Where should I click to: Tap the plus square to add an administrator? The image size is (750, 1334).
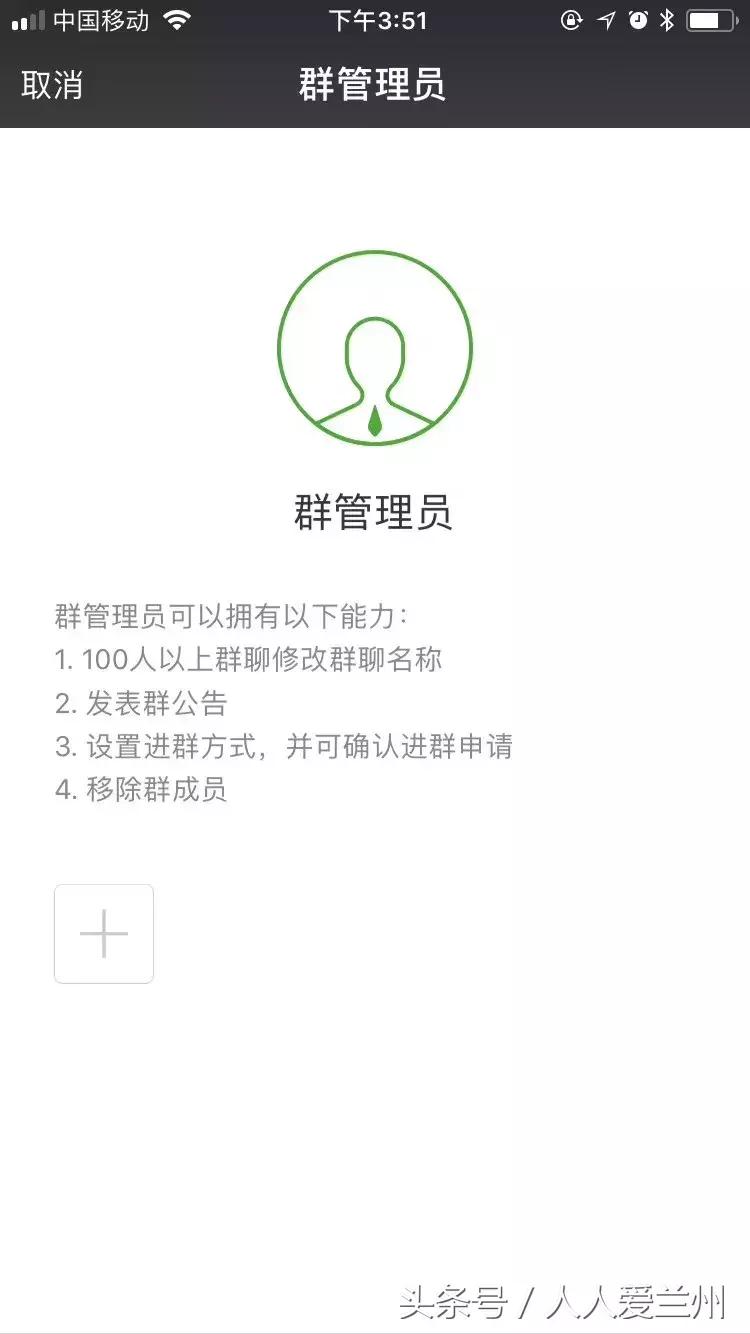104,933
